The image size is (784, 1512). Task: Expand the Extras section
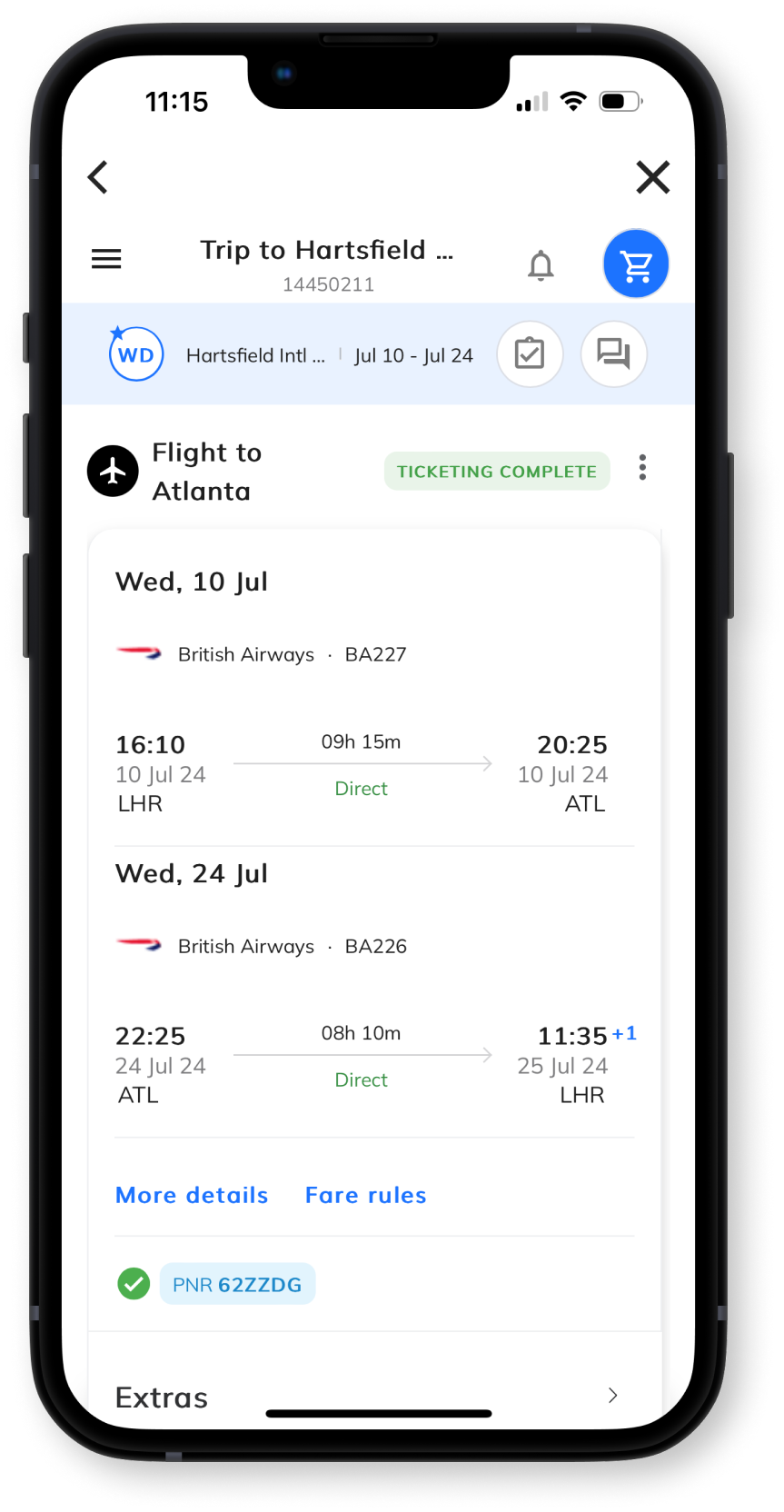click(374, 1396)
